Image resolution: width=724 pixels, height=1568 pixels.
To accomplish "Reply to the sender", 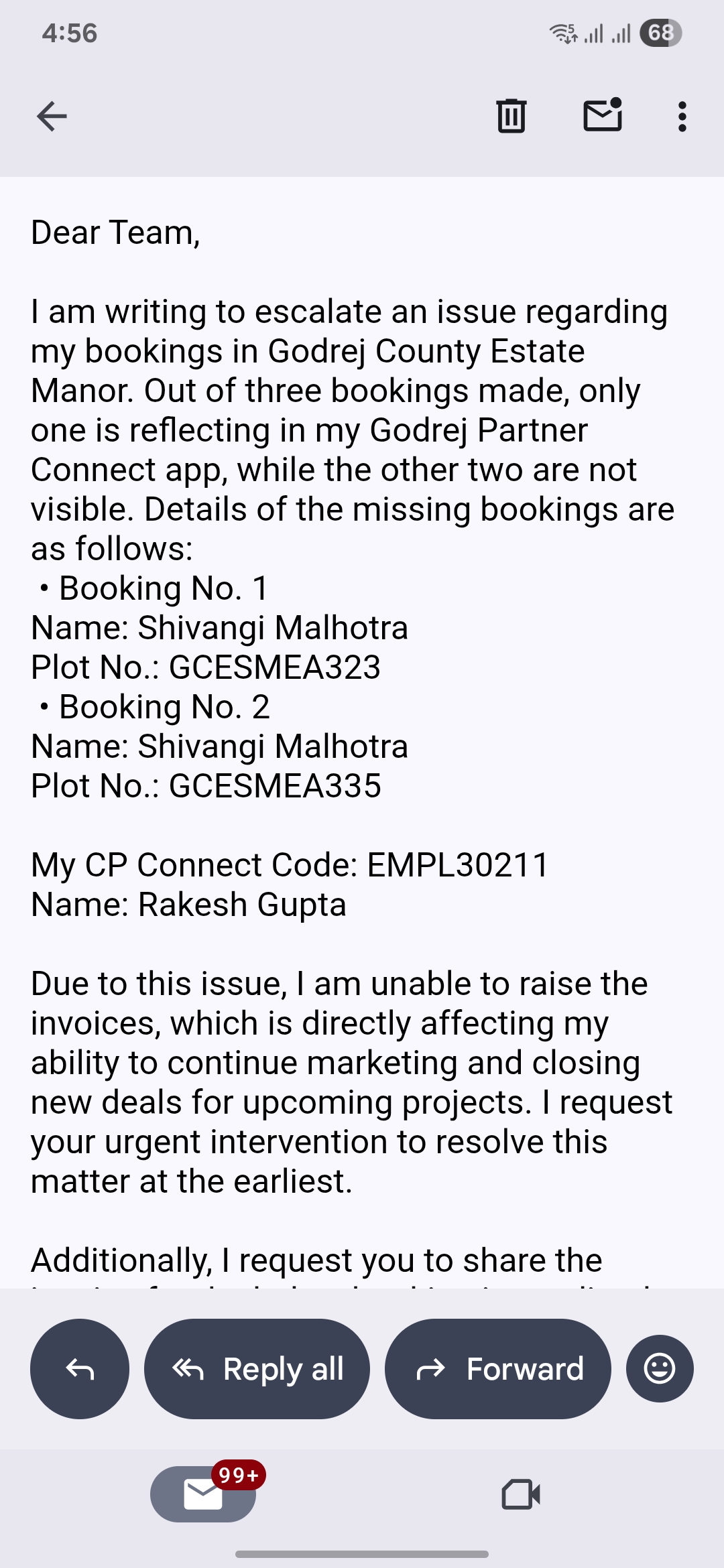I will click(80, 1368).
